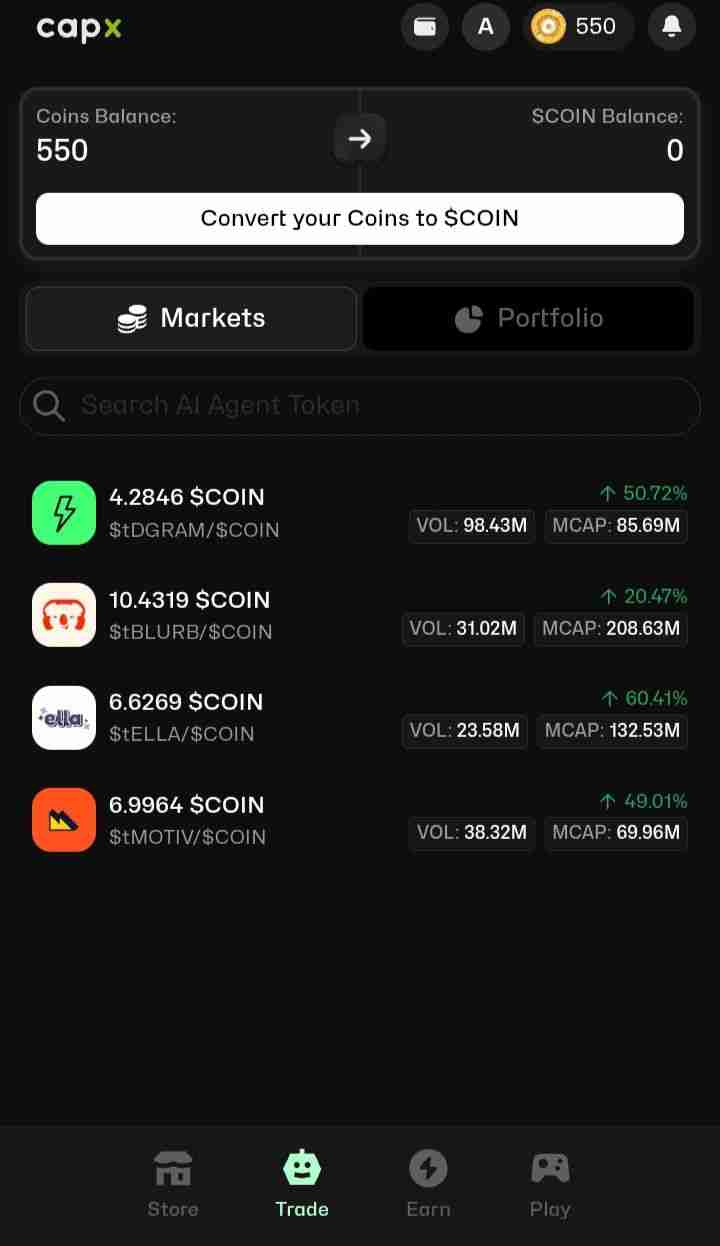
Task: Click the capx logo
Action: tap(79, 28)
